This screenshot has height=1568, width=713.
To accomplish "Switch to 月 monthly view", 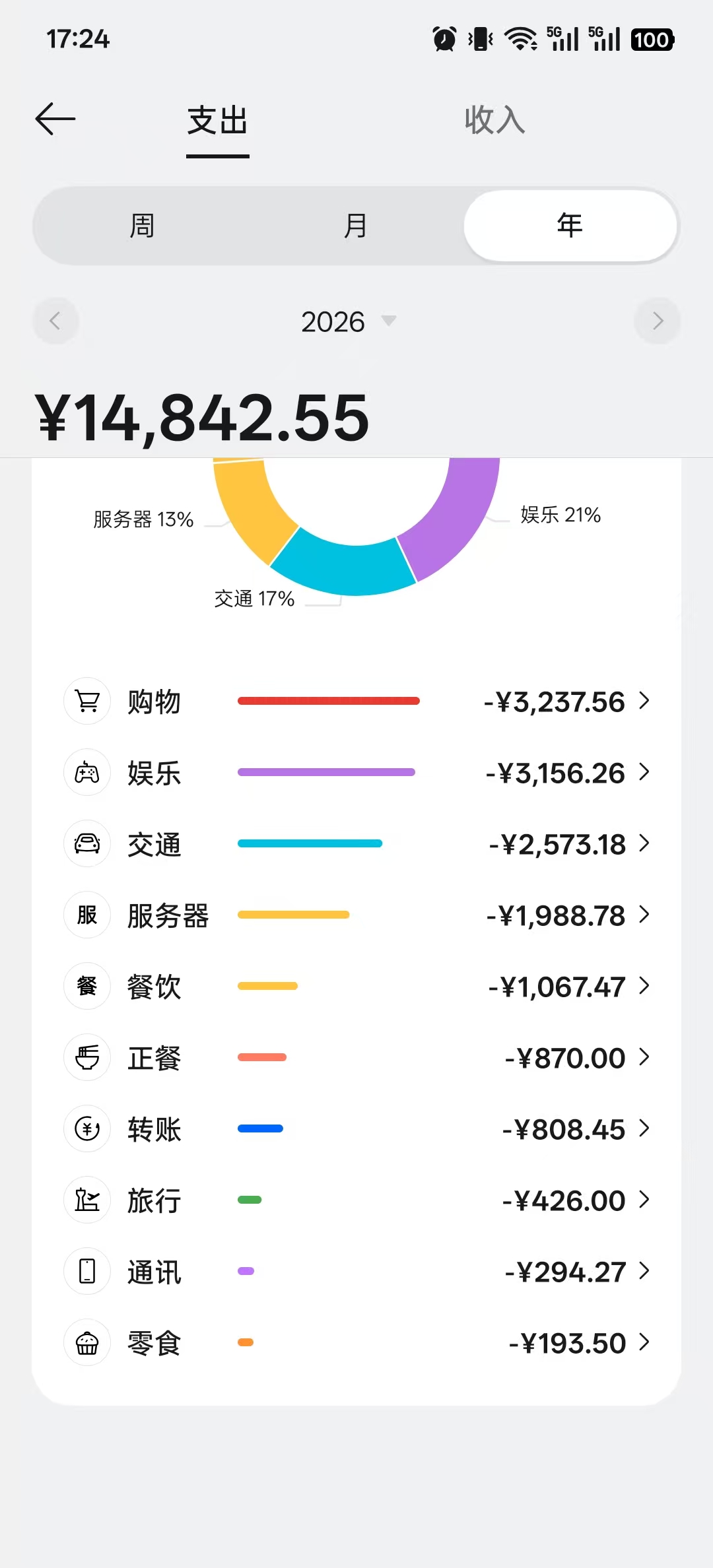I will tap(356, 224).
